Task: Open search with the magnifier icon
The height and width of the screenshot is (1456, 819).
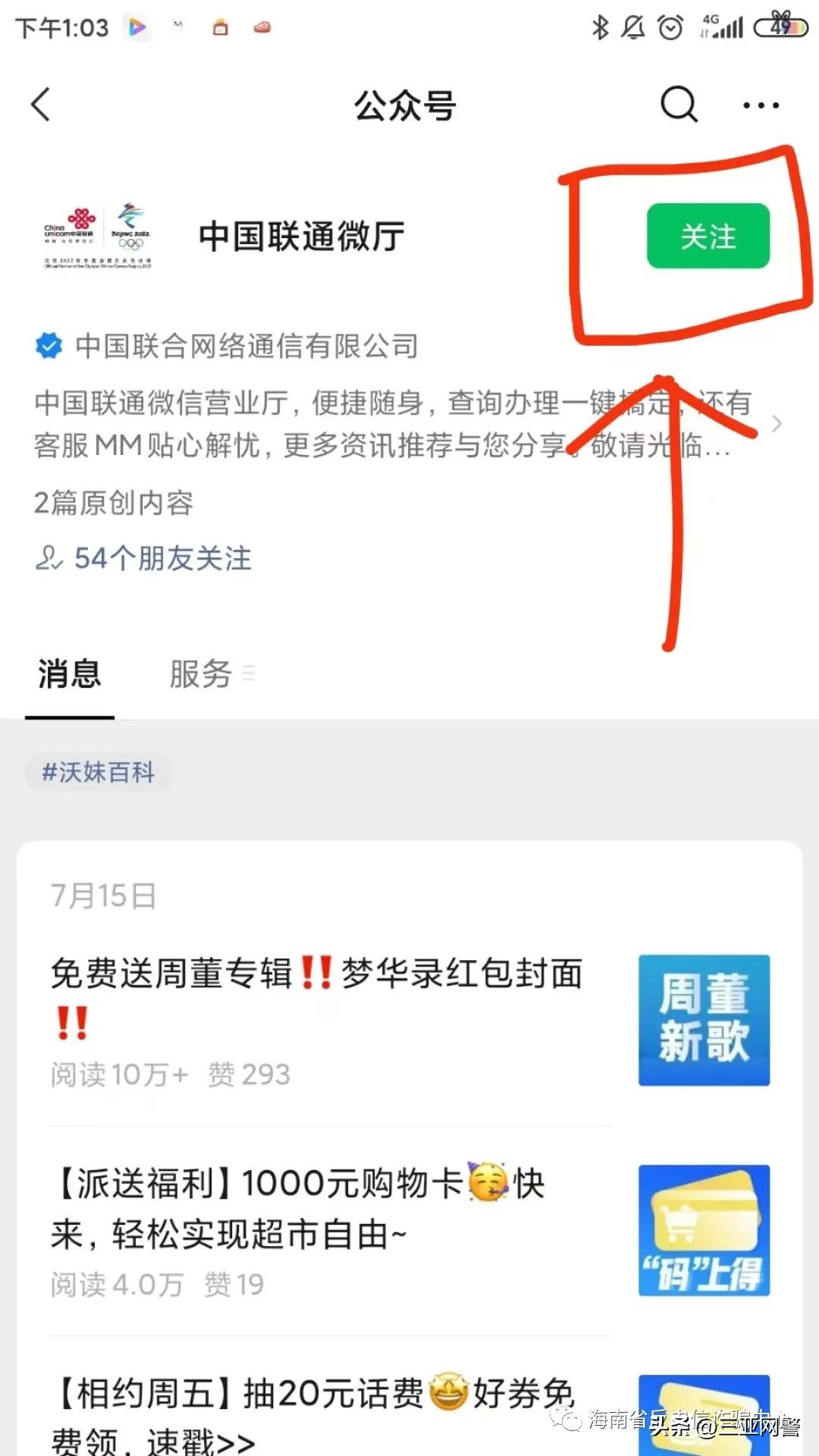Action: (x=677, y=104)
